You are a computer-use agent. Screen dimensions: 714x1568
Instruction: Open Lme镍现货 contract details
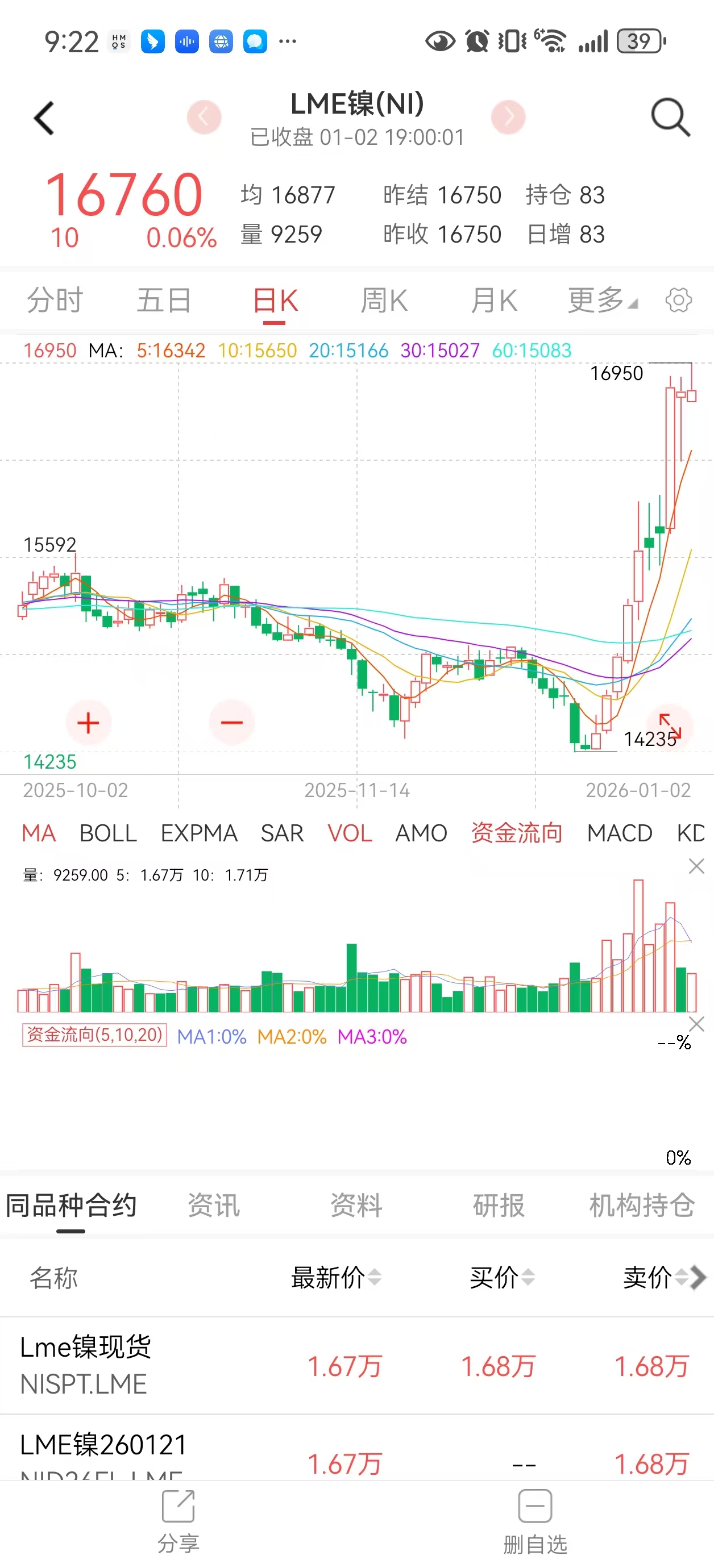point(183,1363)
